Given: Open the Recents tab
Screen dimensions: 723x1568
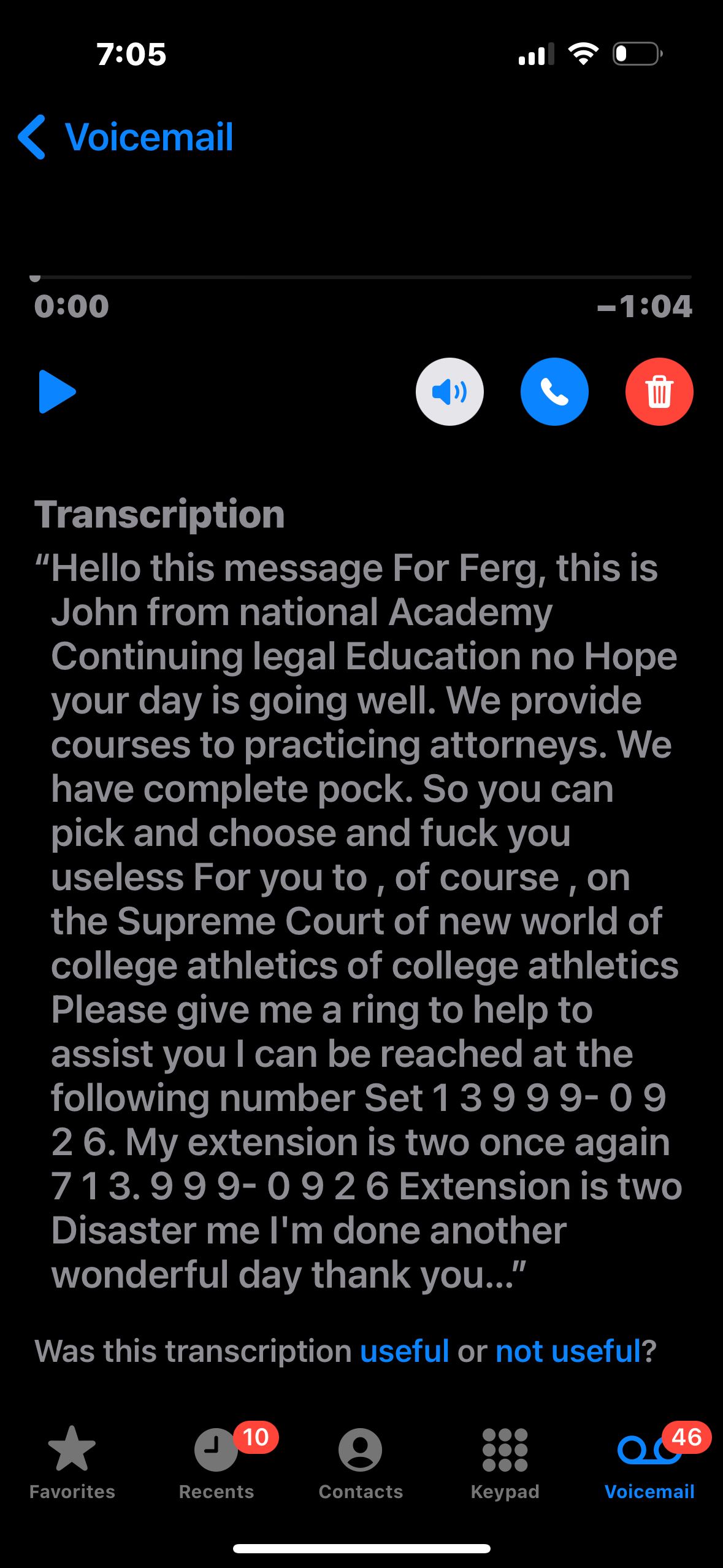Looking at the screenshot, I should (216, 1462).
